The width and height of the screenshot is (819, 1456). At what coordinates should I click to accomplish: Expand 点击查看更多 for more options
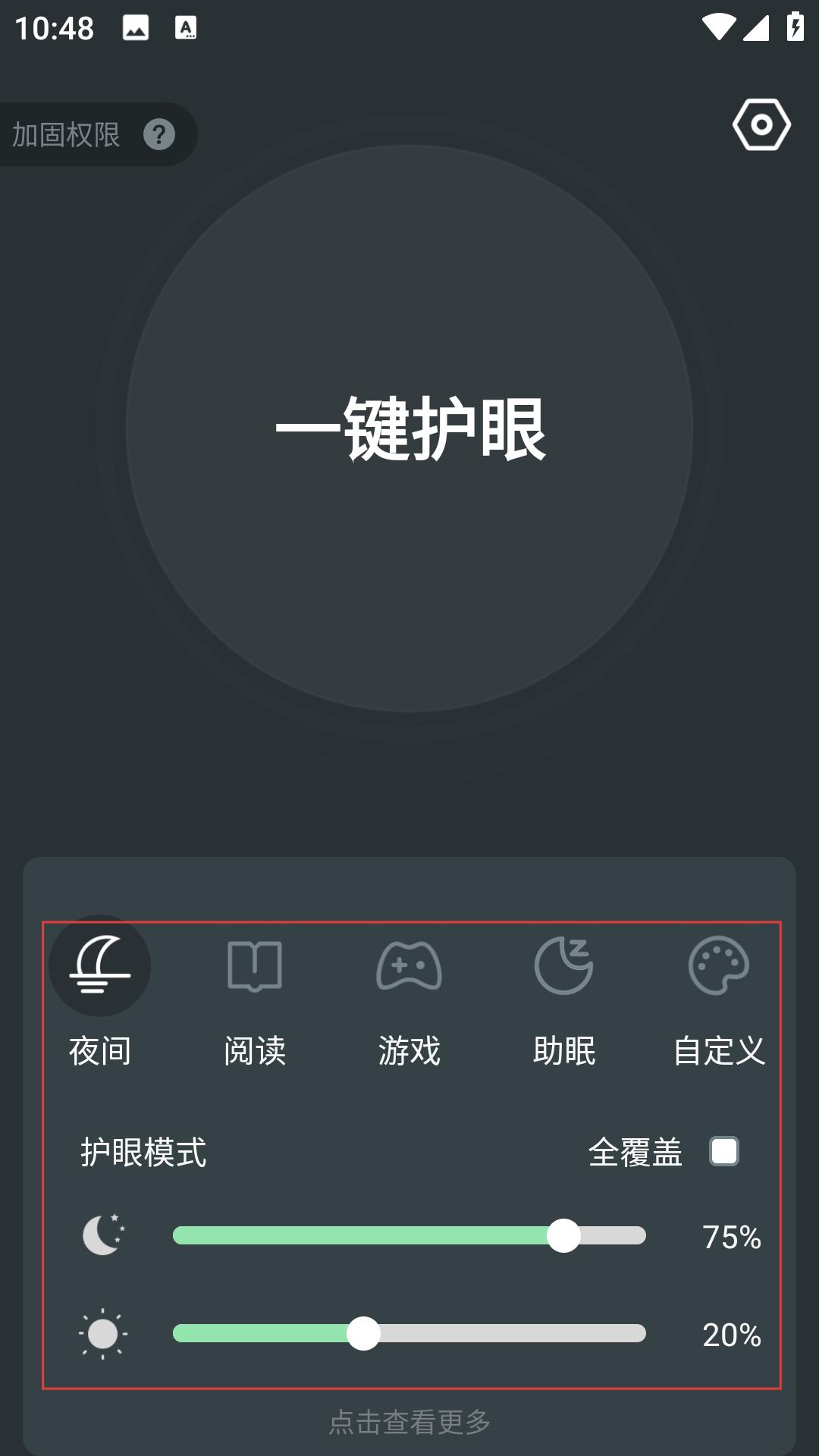click(x=409, y=1422)
